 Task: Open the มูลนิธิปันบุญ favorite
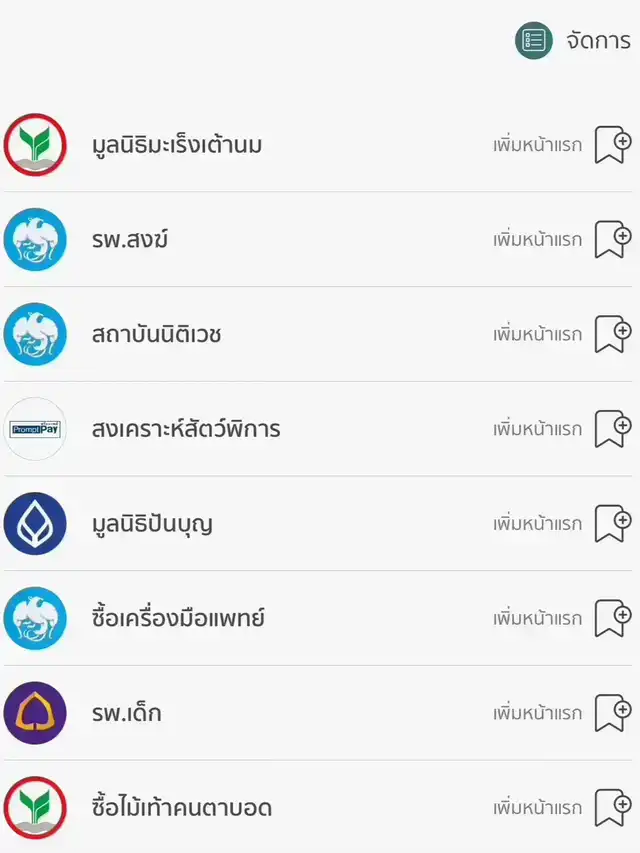[152, 524]
